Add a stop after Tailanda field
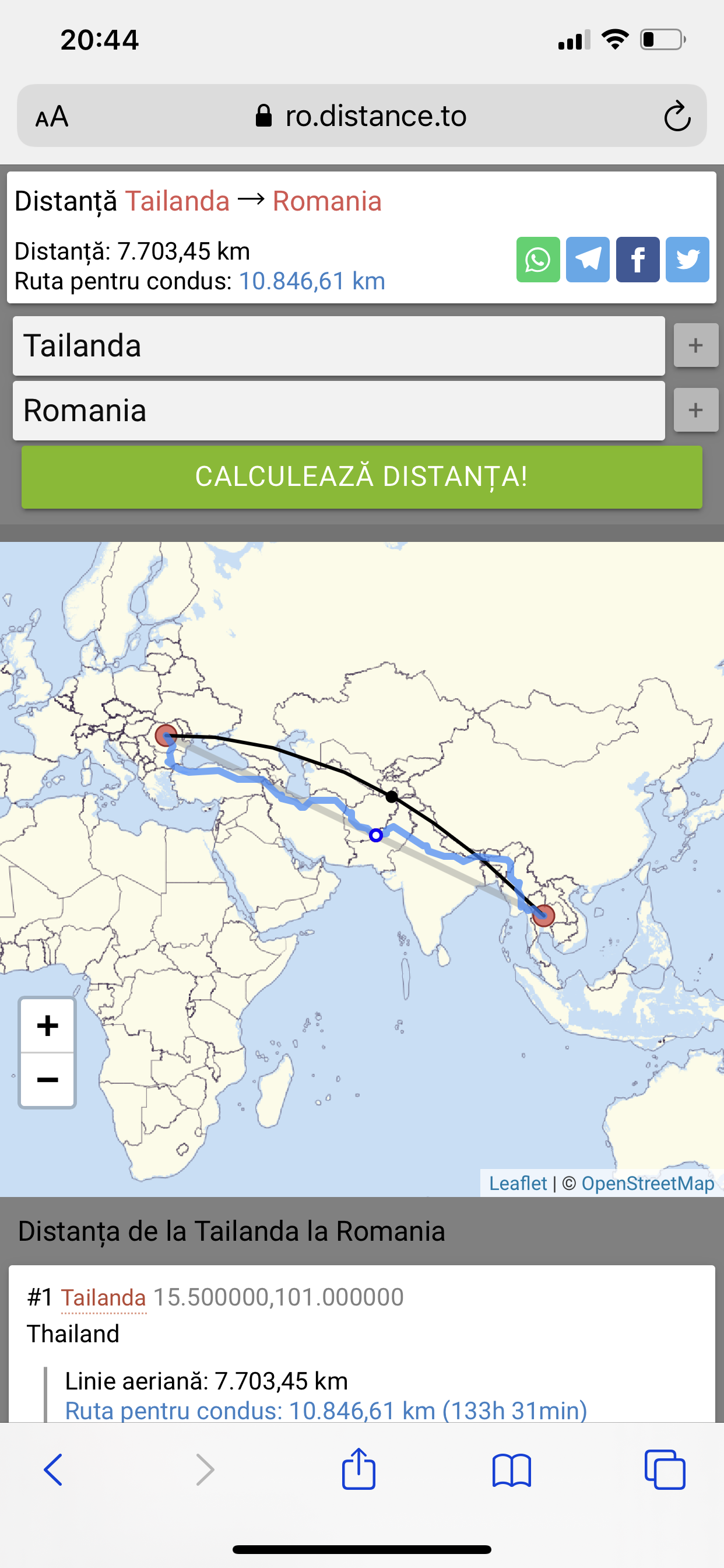Screen dimensions: 724x1568 click(696, 345)
